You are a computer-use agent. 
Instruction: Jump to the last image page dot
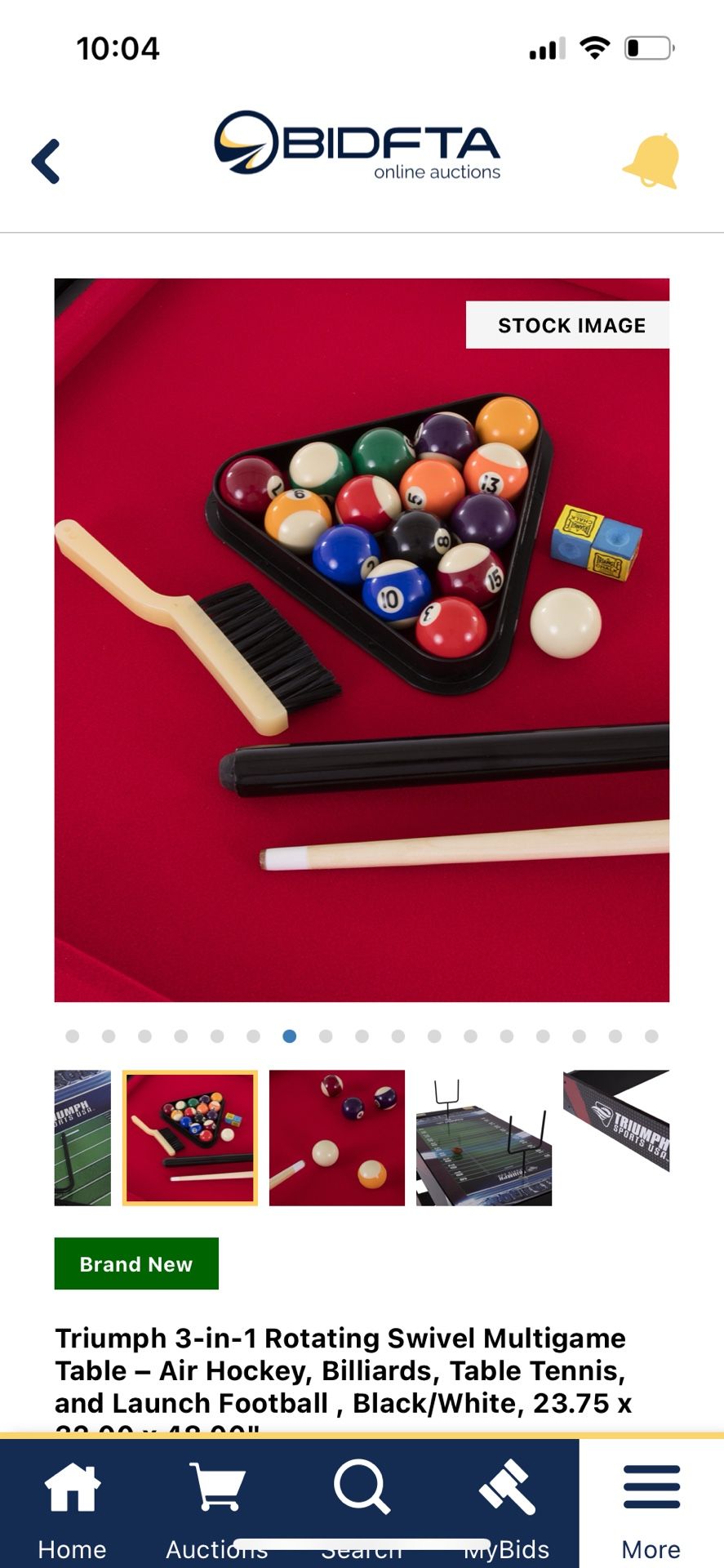tap(651, 1036)
